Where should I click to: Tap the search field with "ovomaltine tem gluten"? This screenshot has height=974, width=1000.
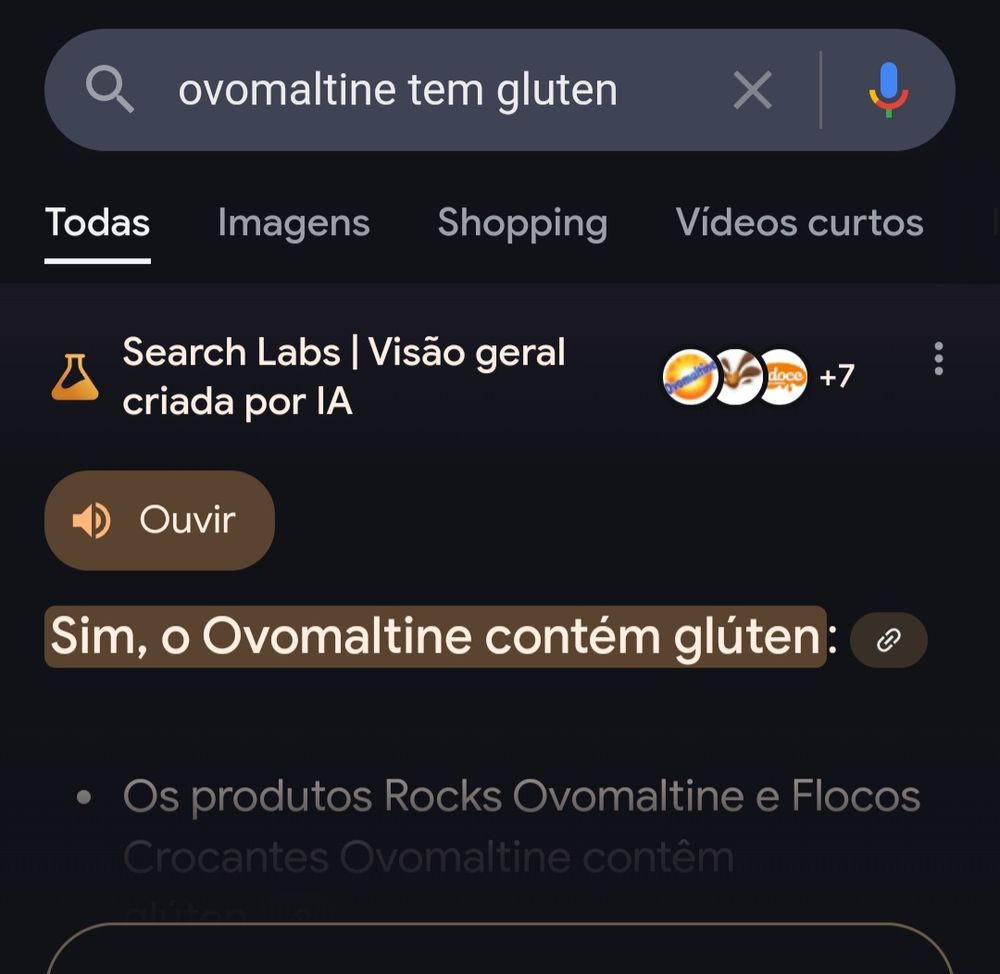click(400, 91)
